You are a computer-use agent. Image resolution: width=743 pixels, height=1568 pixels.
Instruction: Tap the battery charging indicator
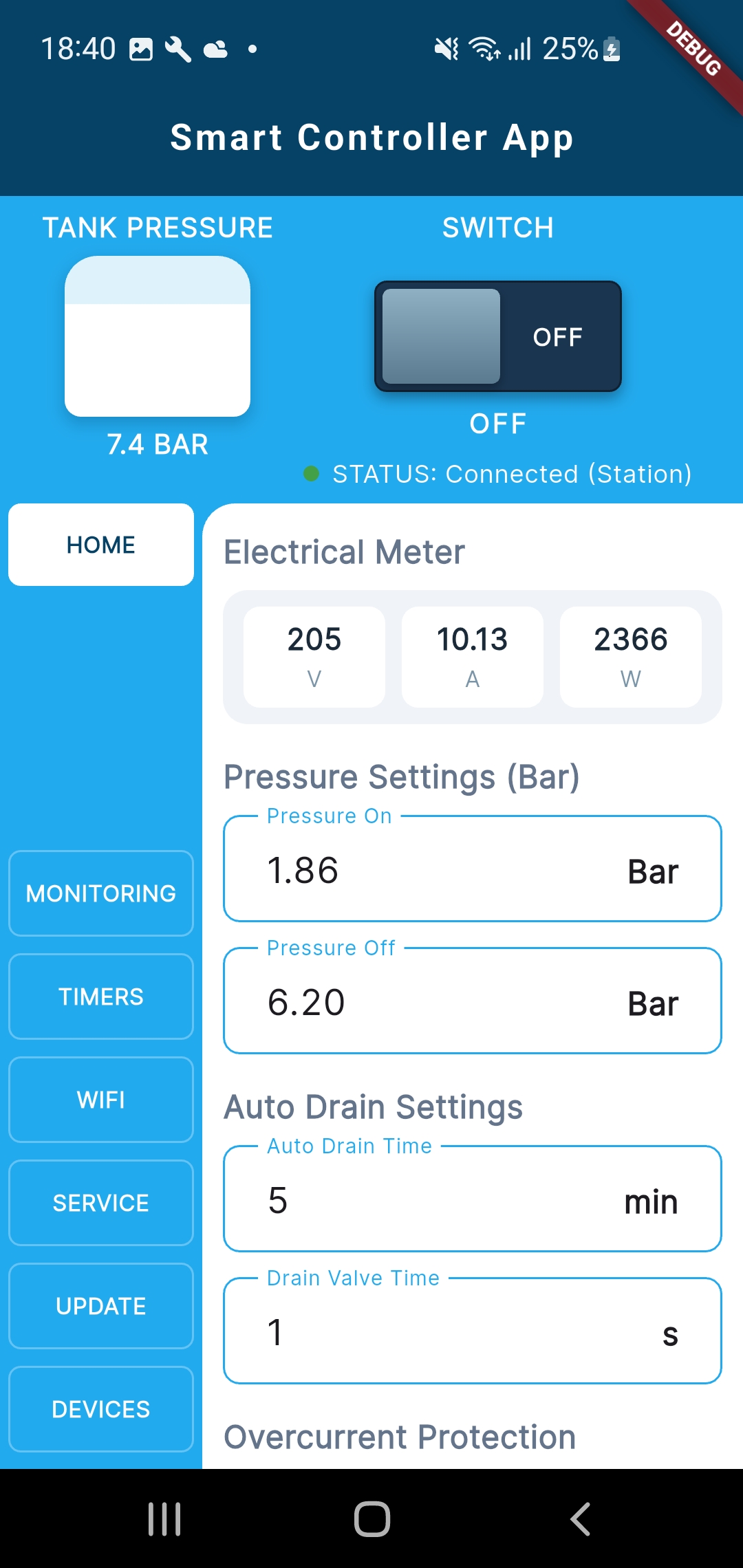tap(611, 48)
